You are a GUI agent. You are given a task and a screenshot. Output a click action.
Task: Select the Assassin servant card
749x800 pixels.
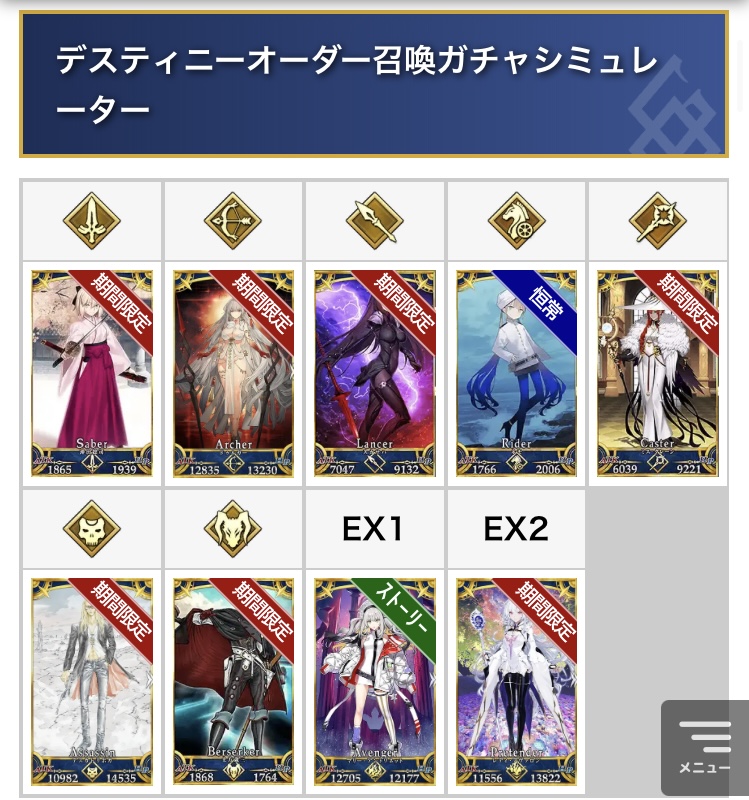pos(92,681)
